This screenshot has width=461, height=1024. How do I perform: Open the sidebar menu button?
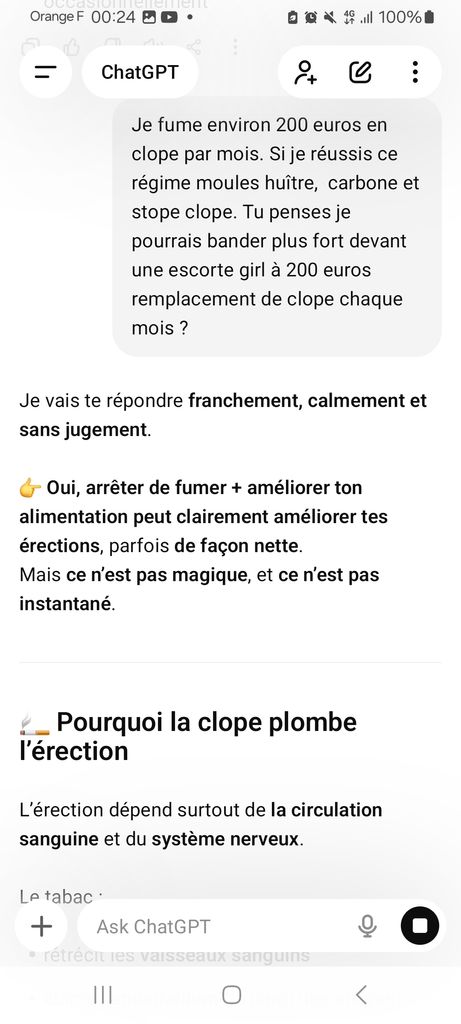(46, 72)
